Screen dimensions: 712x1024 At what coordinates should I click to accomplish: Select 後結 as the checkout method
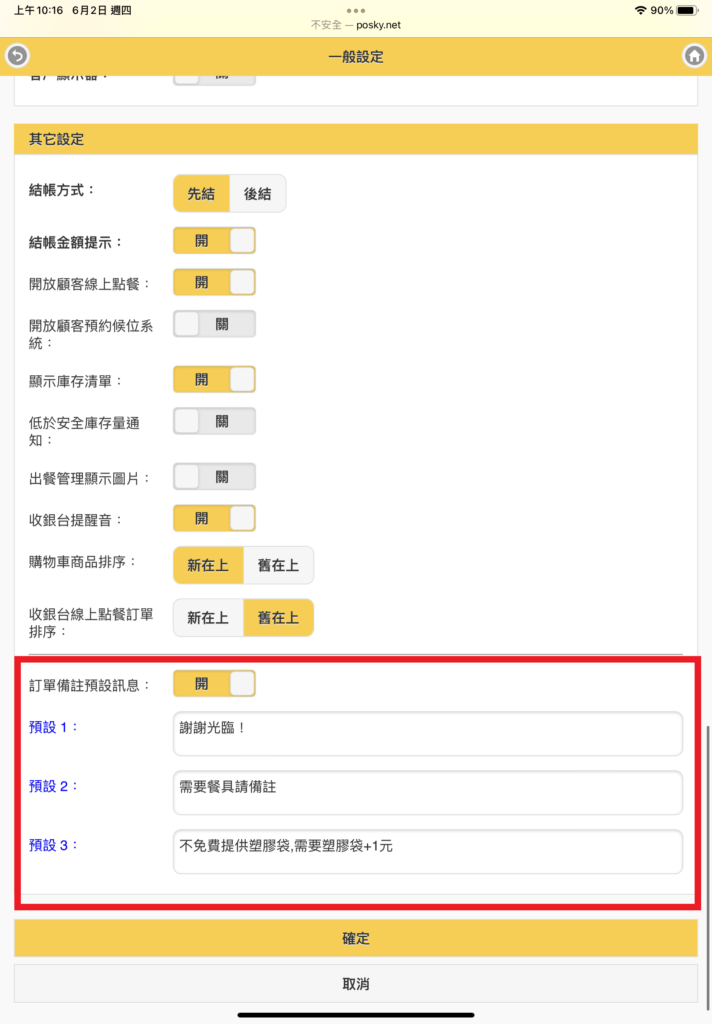257,193
